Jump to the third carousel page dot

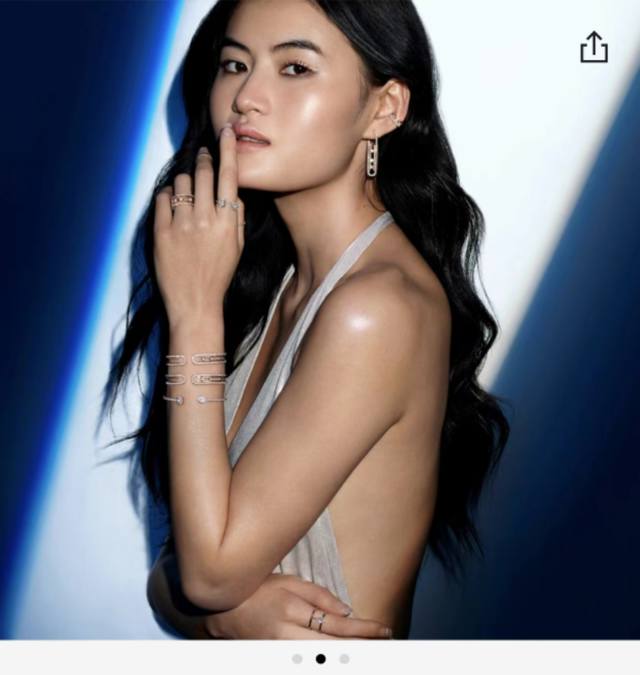coord(344,659)
